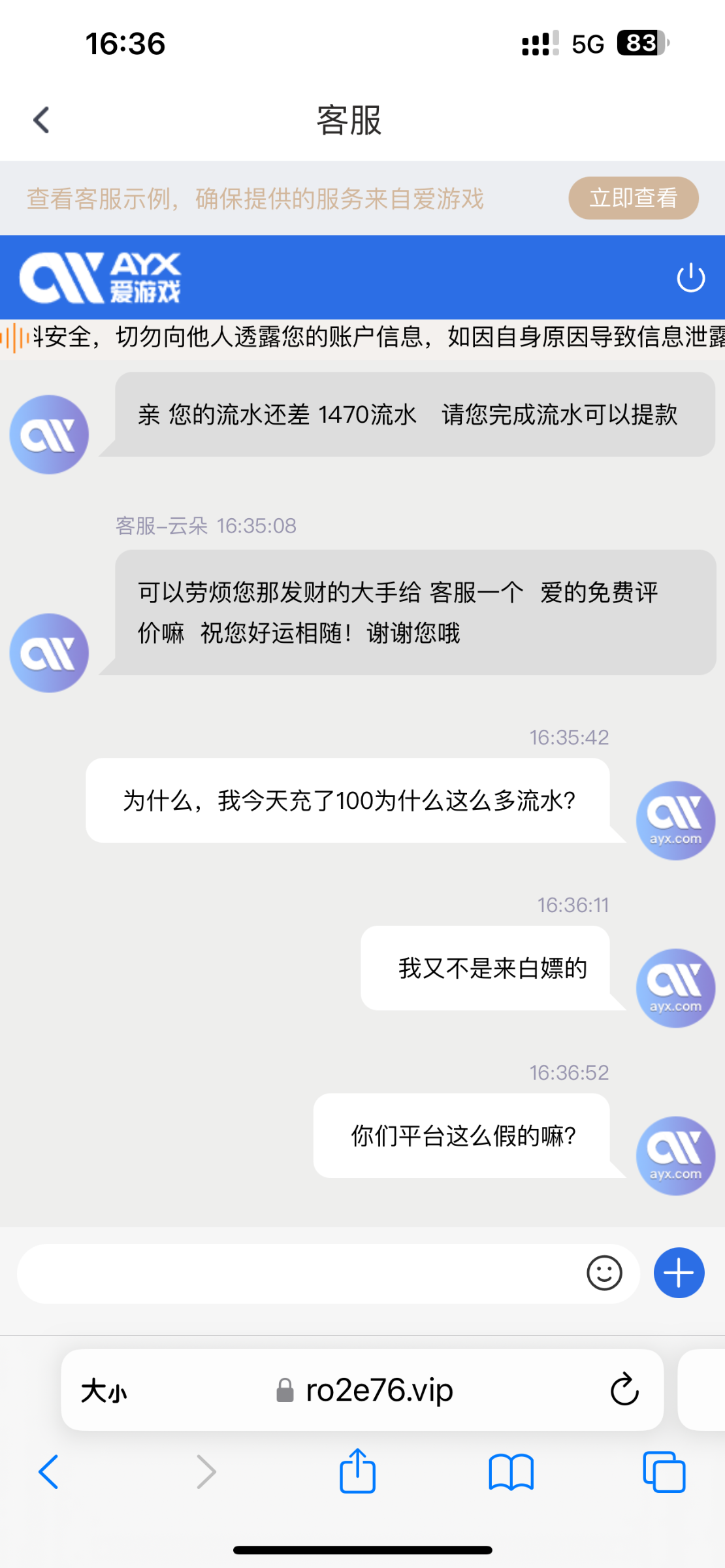
Task: Open Safari bookmarks
Action: click(x=511, y=1472)
